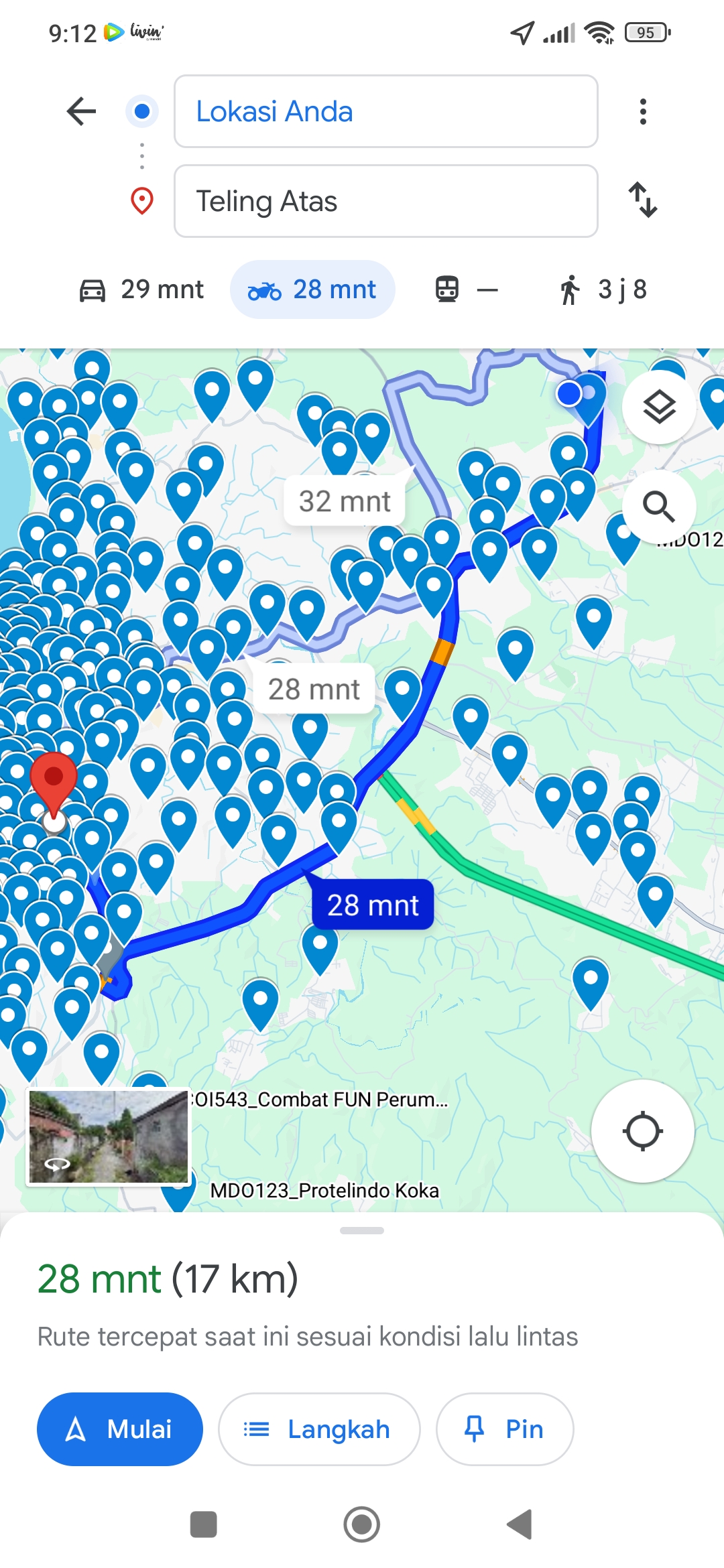Image resolution: width=724 pixels, height=1568 pixels.
Task: Choose the alternate 32 mnt route
Action: [x=345, y=501]
